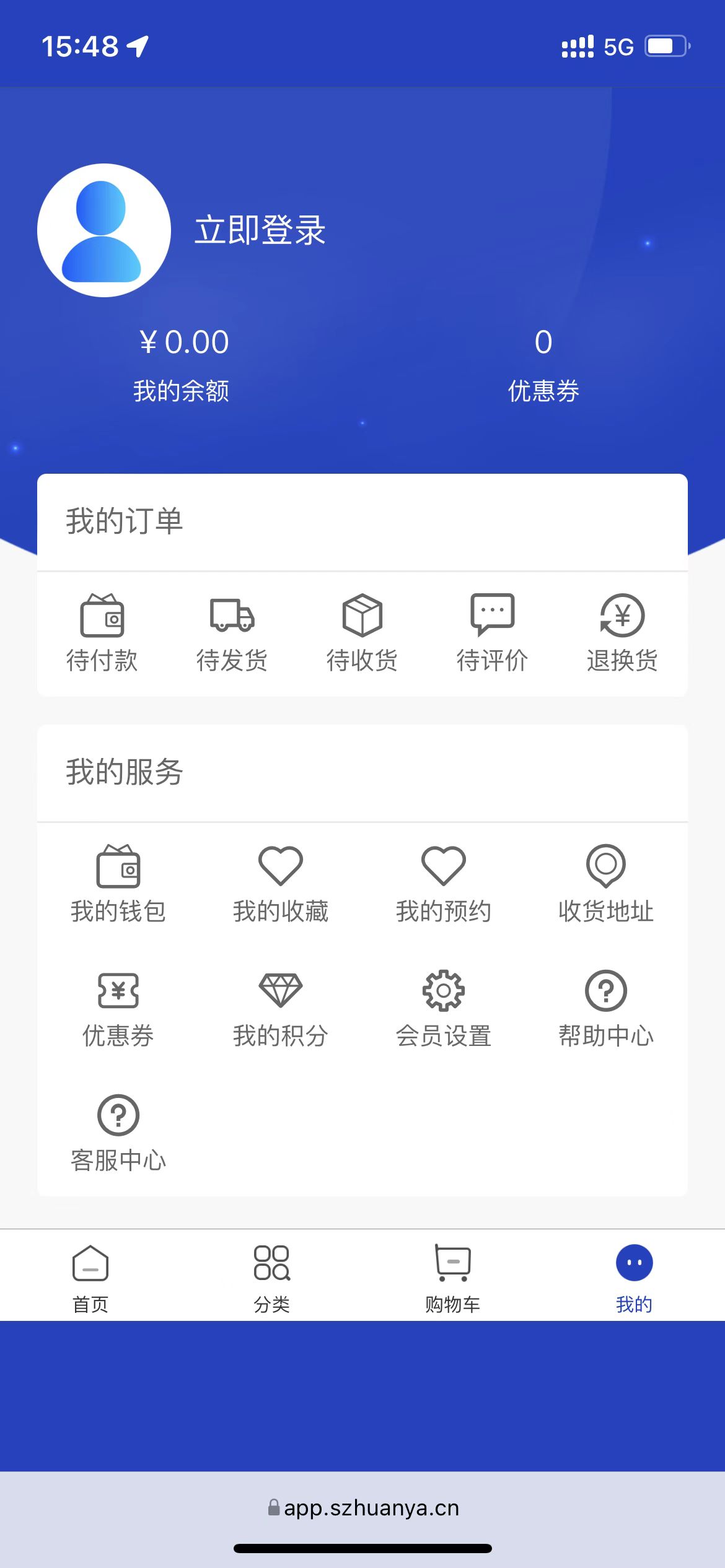
Task: Open 待评价 orders awaiting review
Action: (493, 632)
